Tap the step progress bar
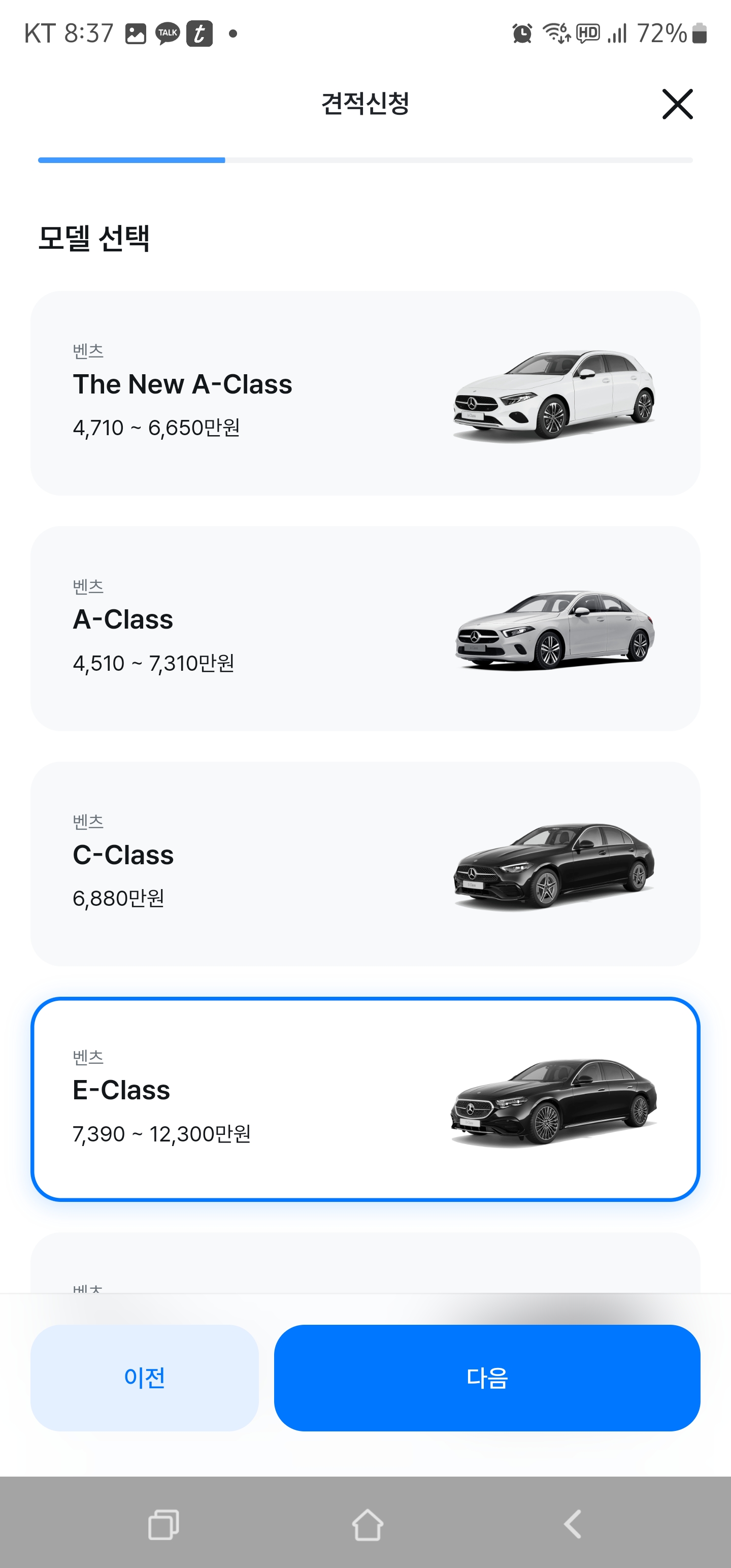 pyautogui.click(x=365, y=160)
